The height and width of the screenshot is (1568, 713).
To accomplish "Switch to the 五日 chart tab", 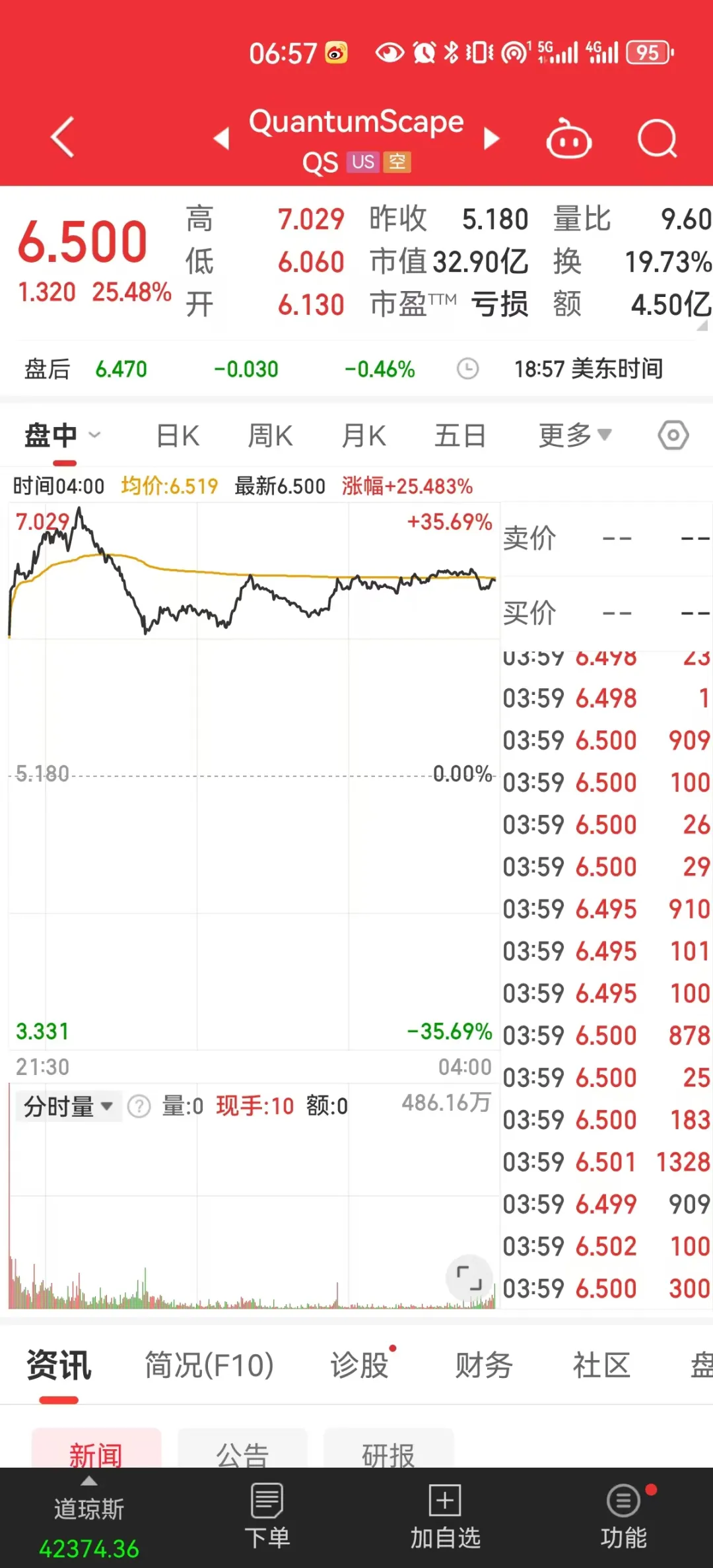I will click(460, 436).
